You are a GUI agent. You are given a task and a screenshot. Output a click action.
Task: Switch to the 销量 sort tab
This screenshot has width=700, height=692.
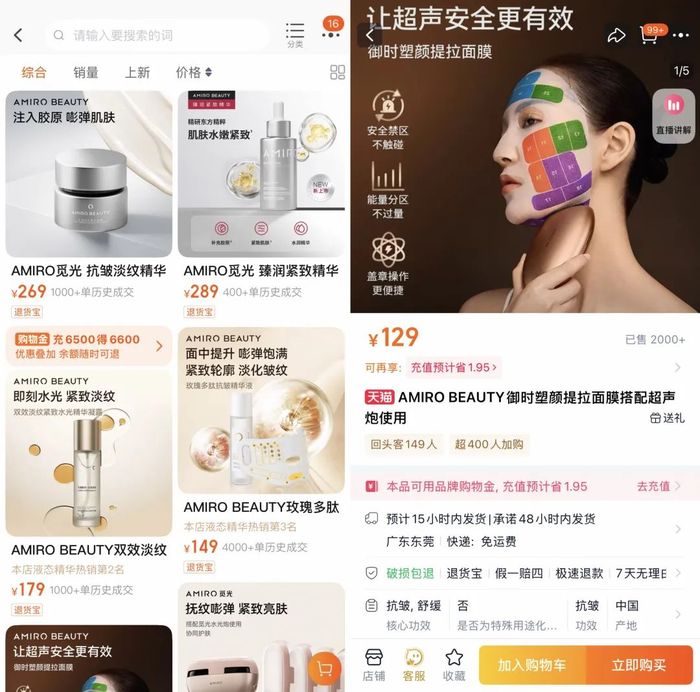(x=86, y=72)
